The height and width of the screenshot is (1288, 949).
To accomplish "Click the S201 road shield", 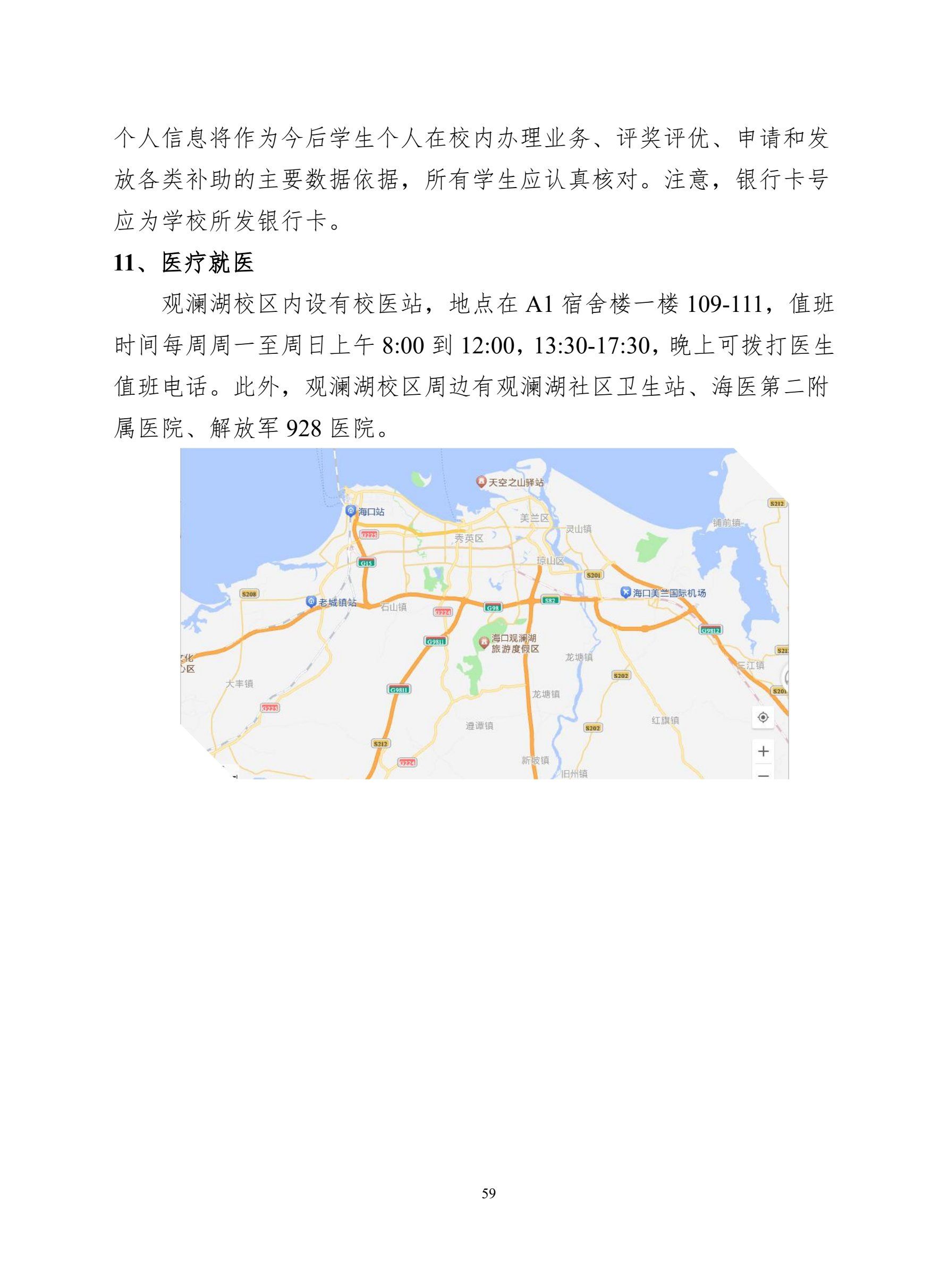I will 593,574.
